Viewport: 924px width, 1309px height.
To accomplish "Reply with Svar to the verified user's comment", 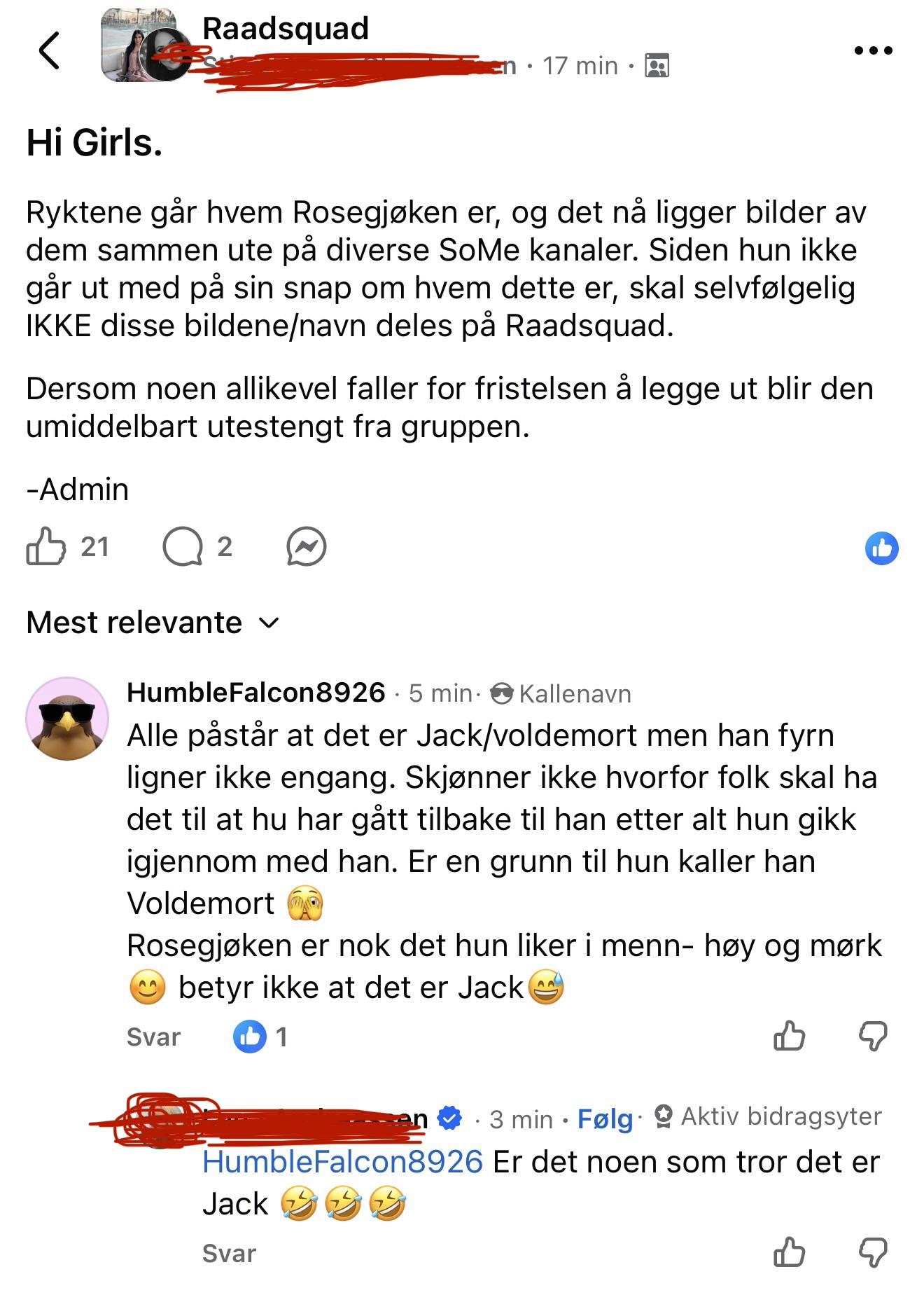I will point(229,1253).
